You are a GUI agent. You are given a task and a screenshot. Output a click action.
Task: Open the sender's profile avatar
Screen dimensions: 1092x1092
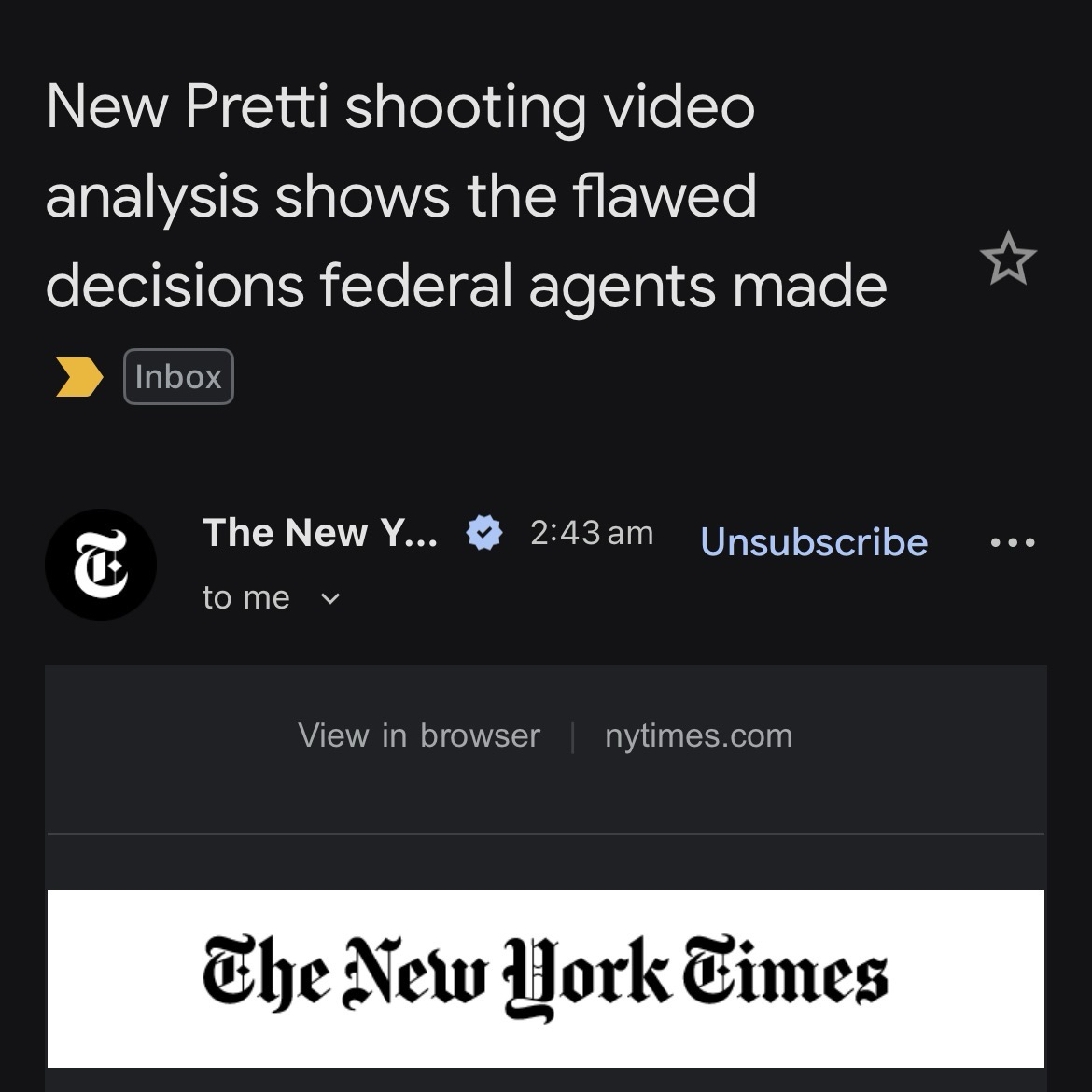click(x=101, y=564)
